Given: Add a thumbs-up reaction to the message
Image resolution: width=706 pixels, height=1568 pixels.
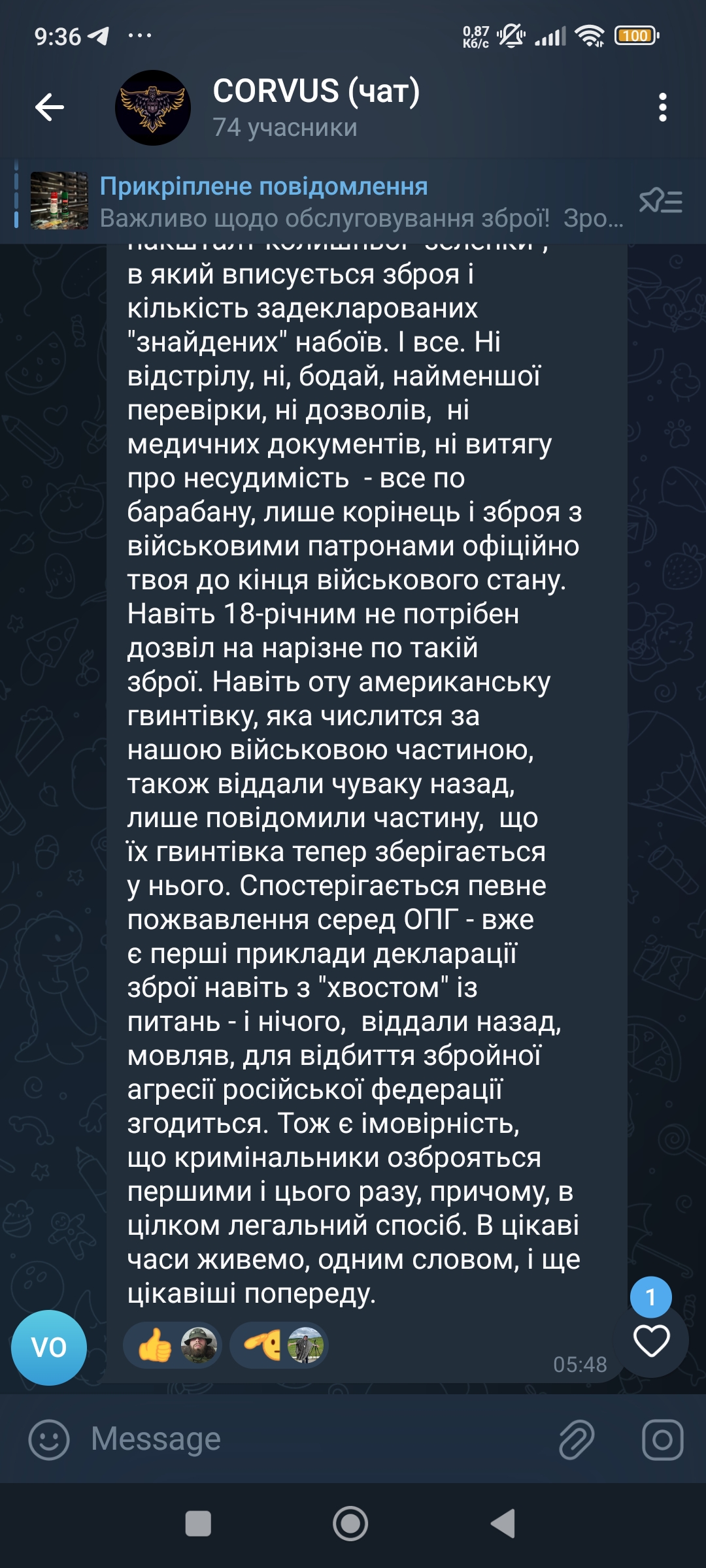Looking at the screenshot, I should 173,1345.
